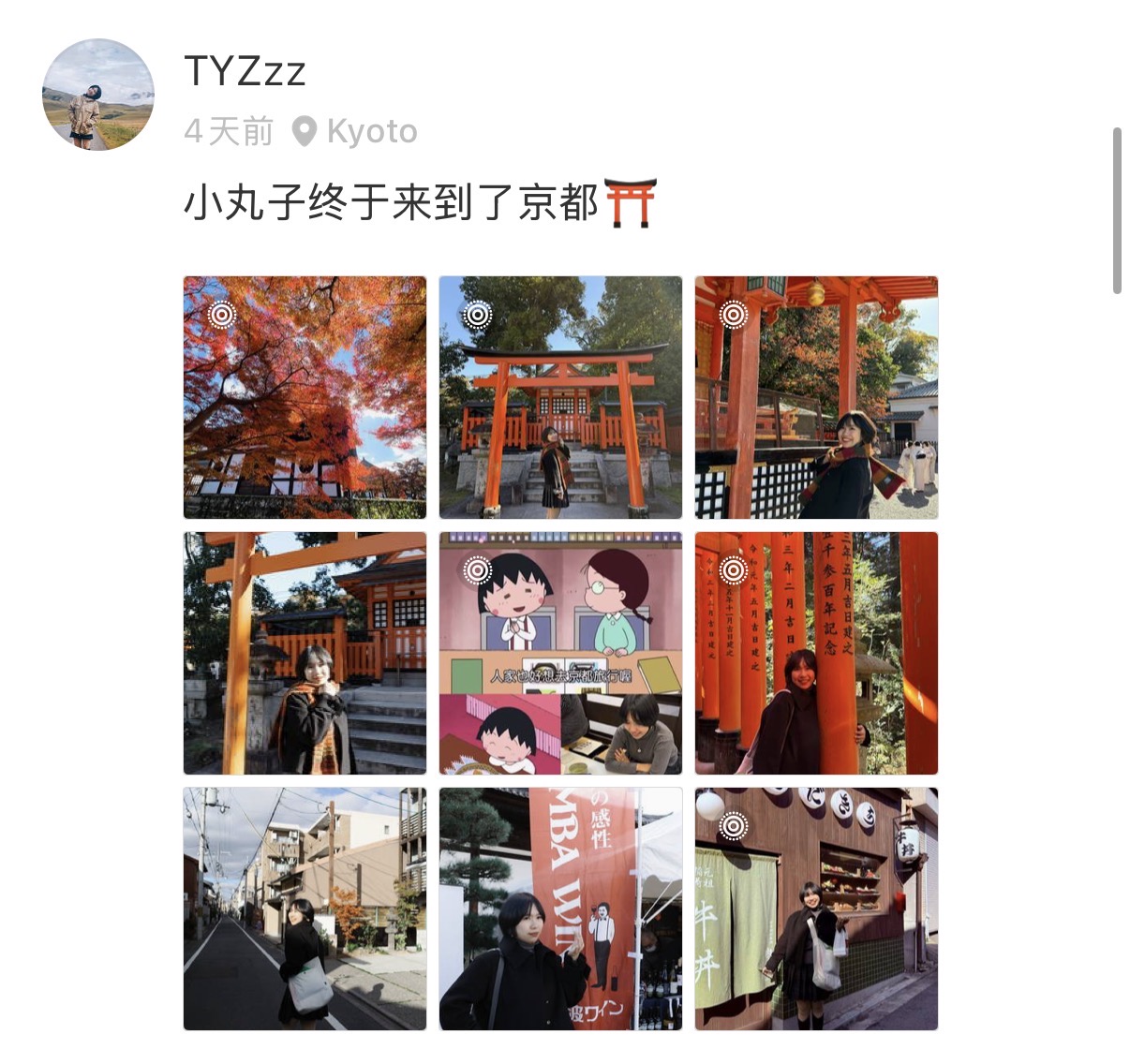The image size is (1130, 1064).
Task: Open photo with the red wine banner
Action: [560, 909]
